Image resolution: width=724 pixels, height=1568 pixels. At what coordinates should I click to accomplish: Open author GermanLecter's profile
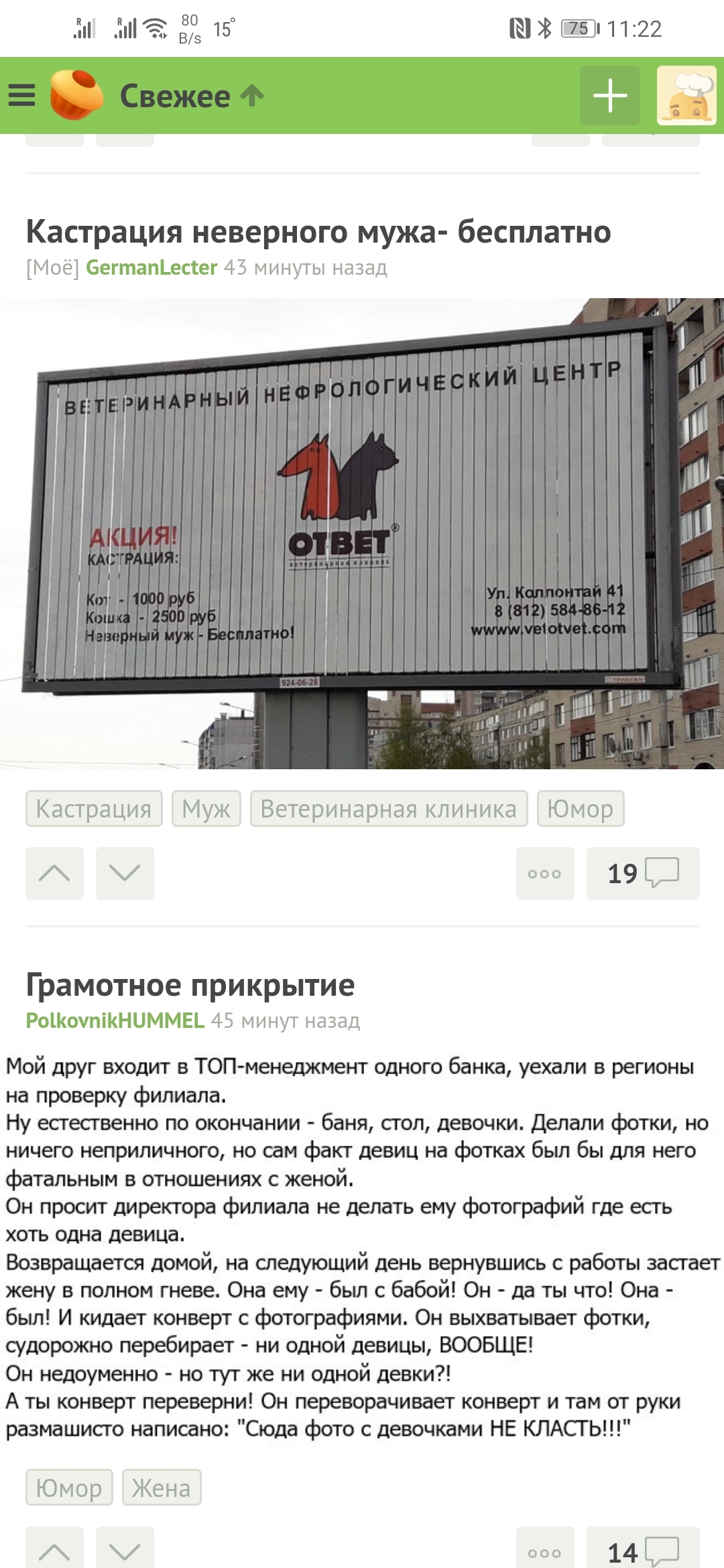coord(152,267)
